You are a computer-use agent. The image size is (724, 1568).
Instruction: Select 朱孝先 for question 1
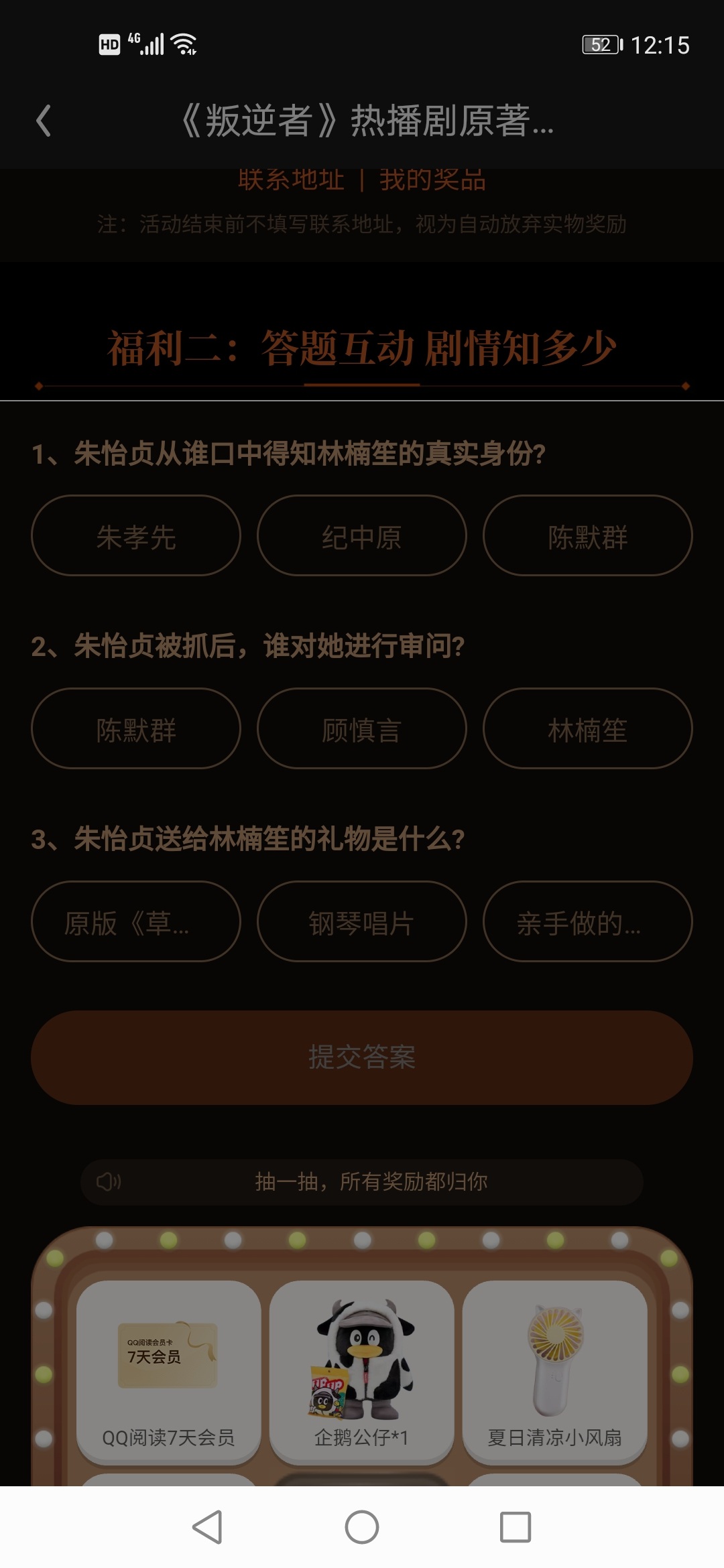pyautogui.click(x=136, y=536)
